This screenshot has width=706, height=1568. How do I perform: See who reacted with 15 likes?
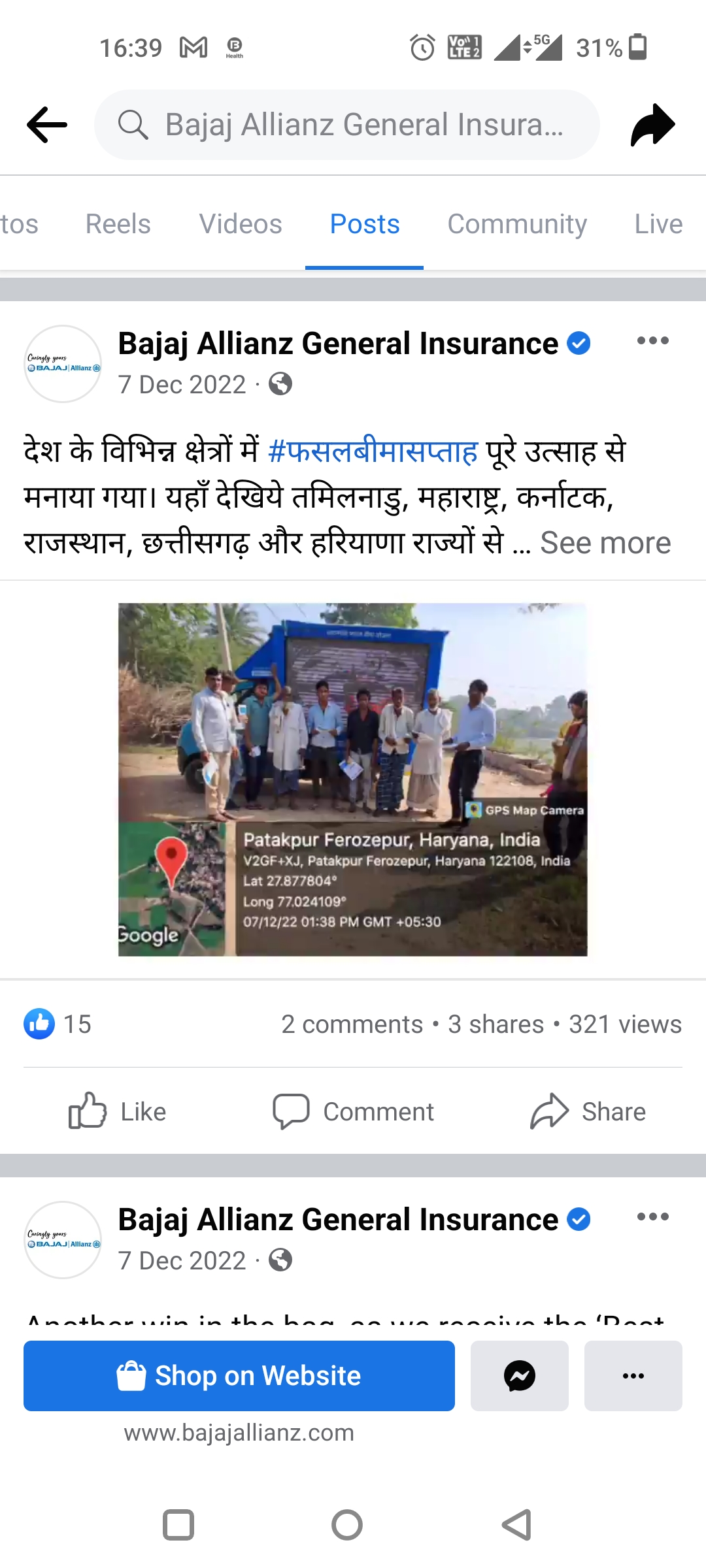[x=58, y=1024]
